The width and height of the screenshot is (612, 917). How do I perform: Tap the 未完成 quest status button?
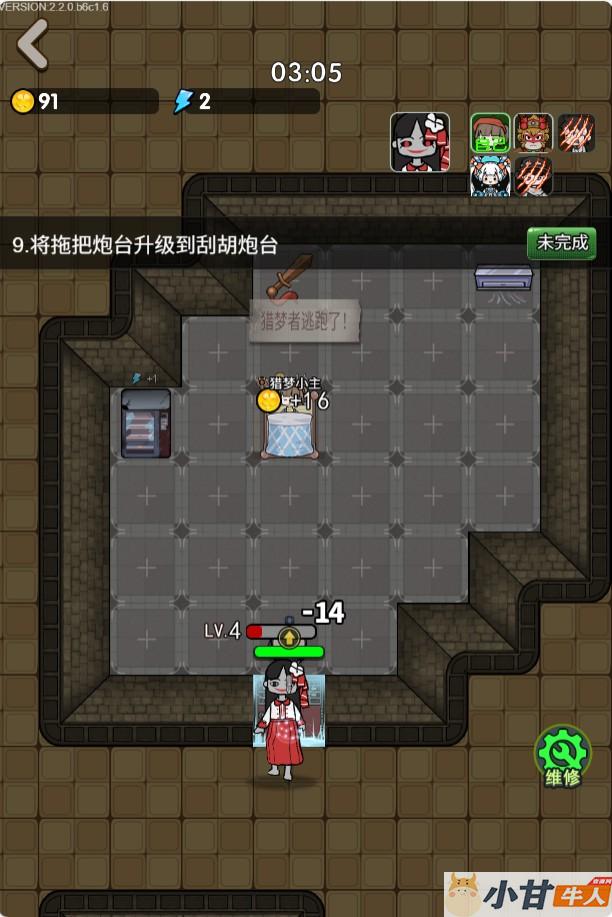point(561,243)
